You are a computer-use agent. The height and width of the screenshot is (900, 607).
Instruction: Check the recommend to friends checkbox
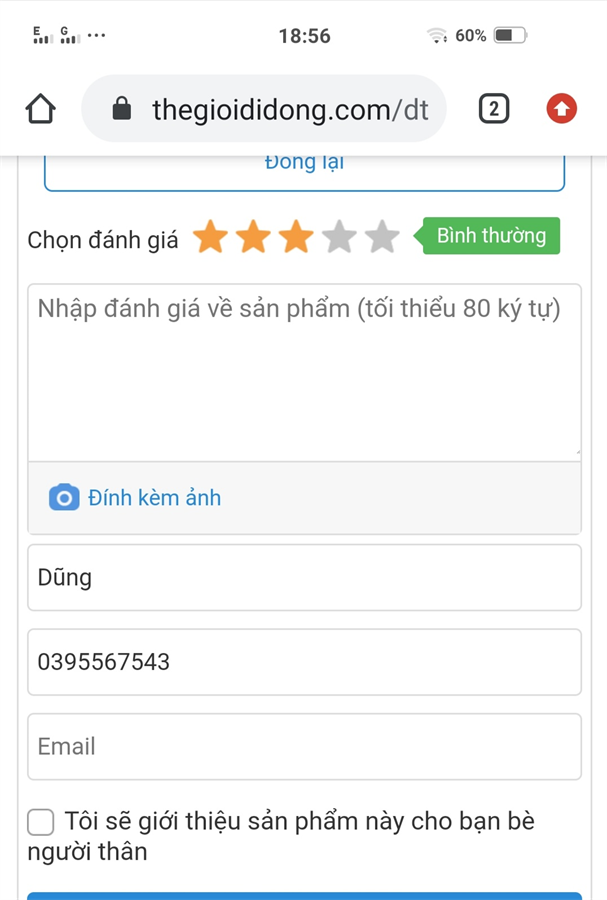pyautogui.click(x=41, y=822)
